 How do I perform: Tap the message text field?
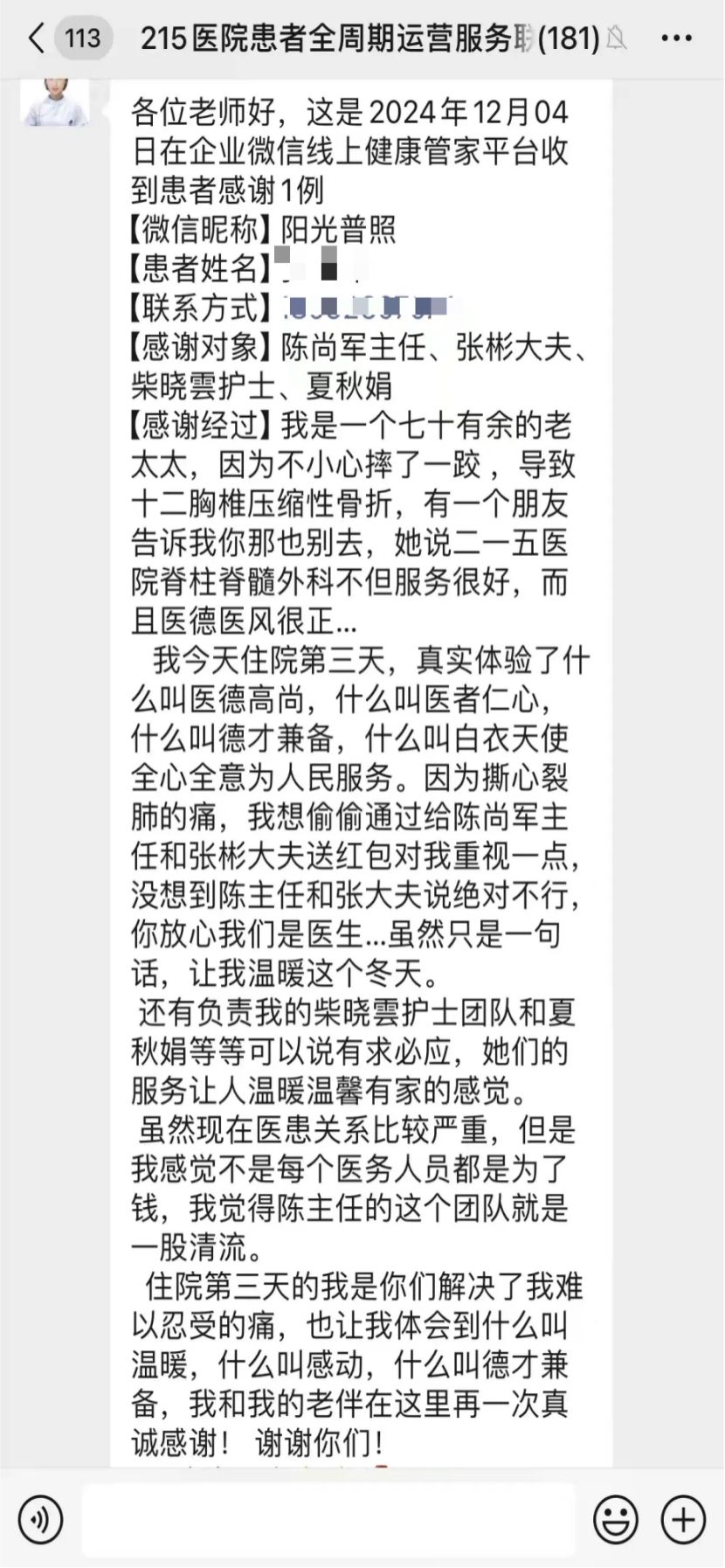click(x=328, y=1520)
